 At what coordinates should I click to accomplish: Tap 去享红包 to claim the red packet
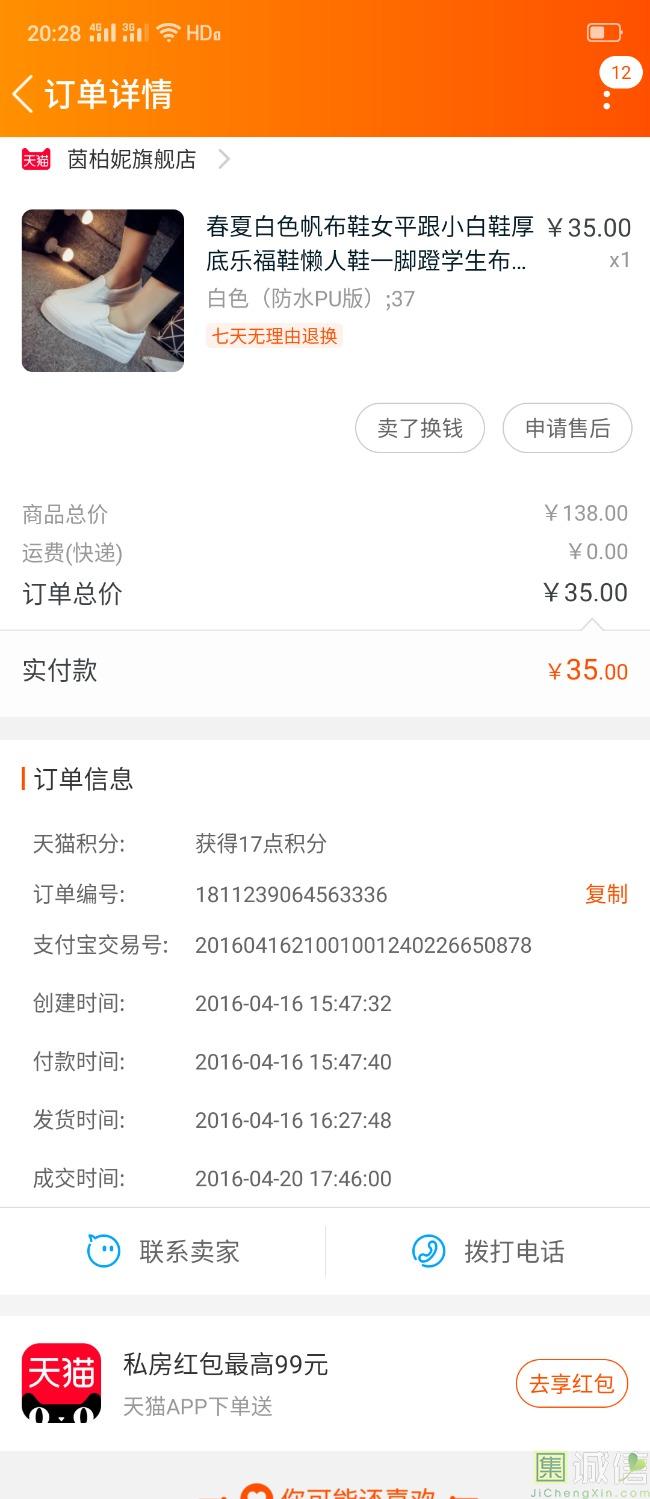[x=571, y=1384]
